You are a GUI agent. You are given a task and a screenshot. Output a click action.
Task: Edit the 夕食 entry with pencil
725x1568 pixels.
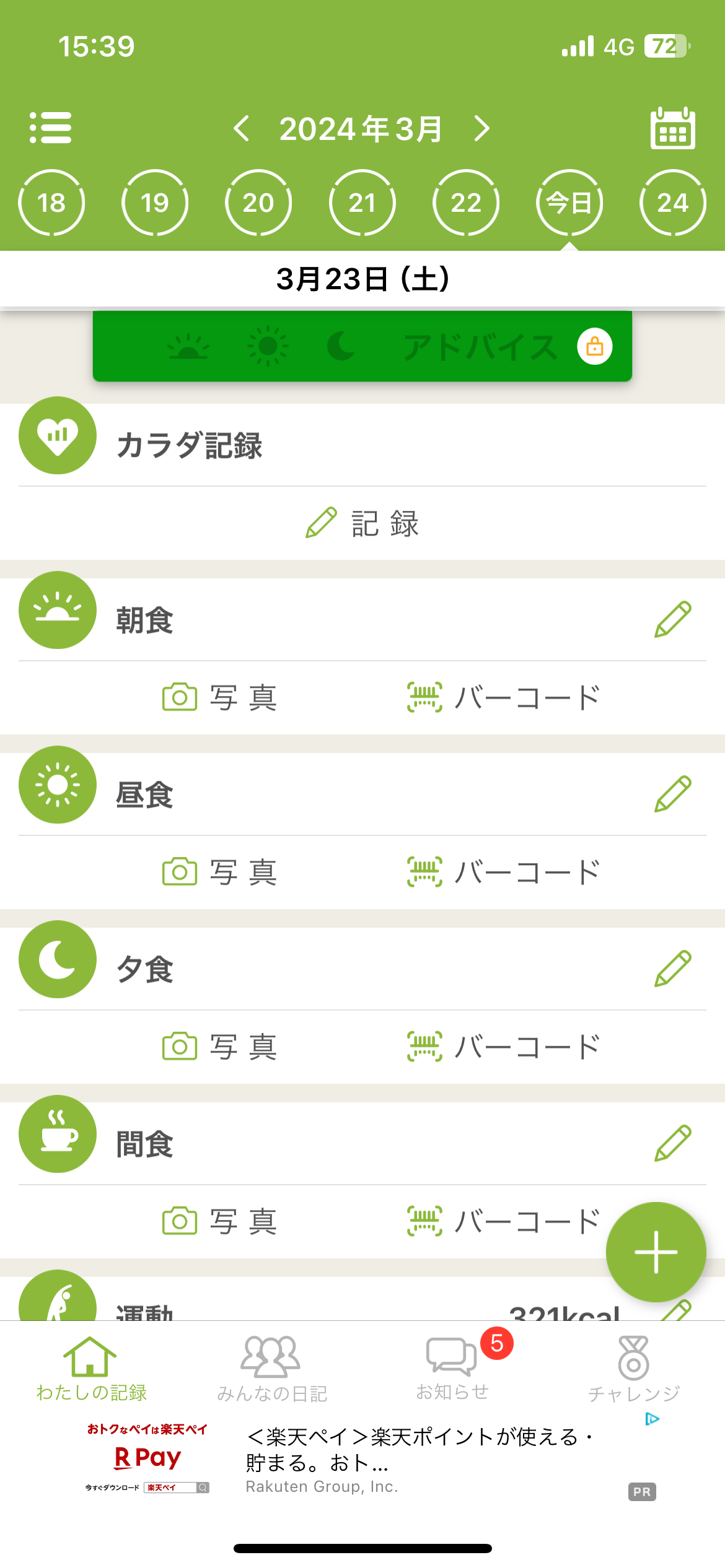tap(672, 968)
